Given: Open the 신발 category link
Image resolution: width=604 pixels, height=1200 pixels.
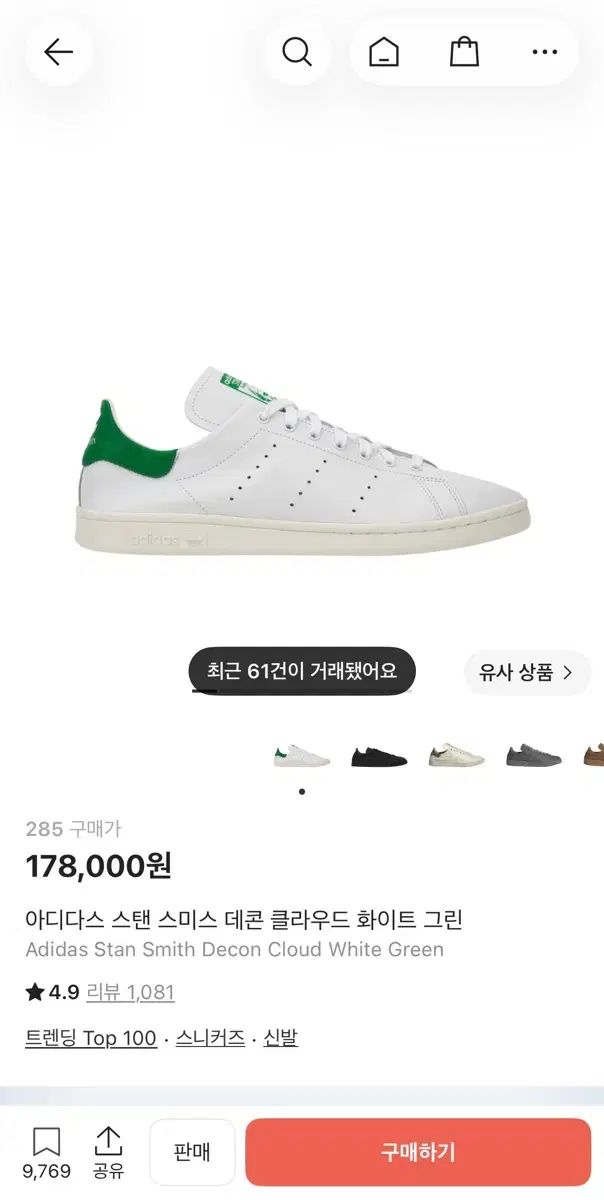Looking at the screenshot, I should pos(281,1038).
